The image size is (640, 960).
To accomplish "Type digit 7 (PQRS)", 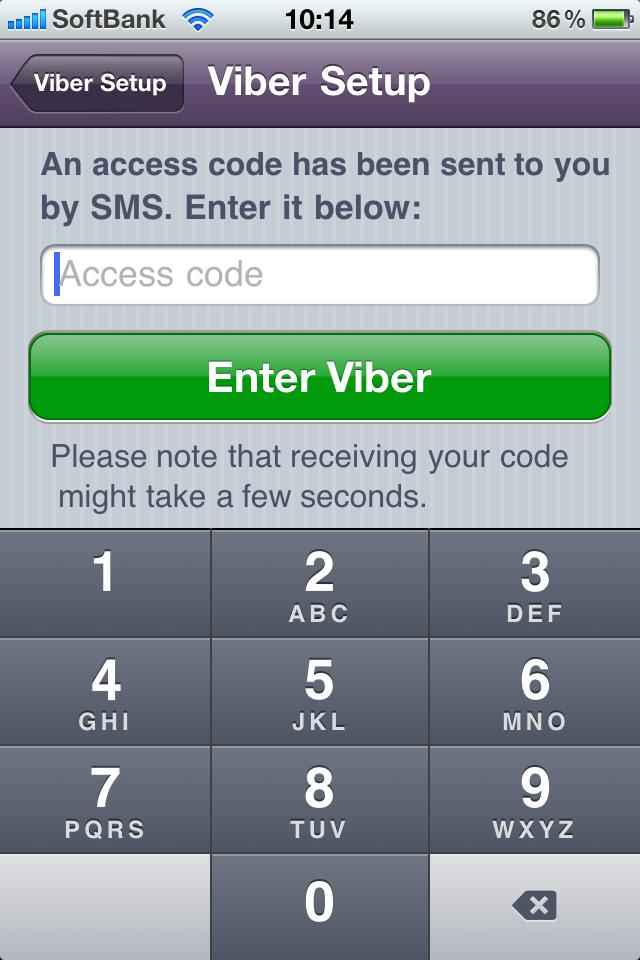I will pyautogui.click(x=105, y=800).
